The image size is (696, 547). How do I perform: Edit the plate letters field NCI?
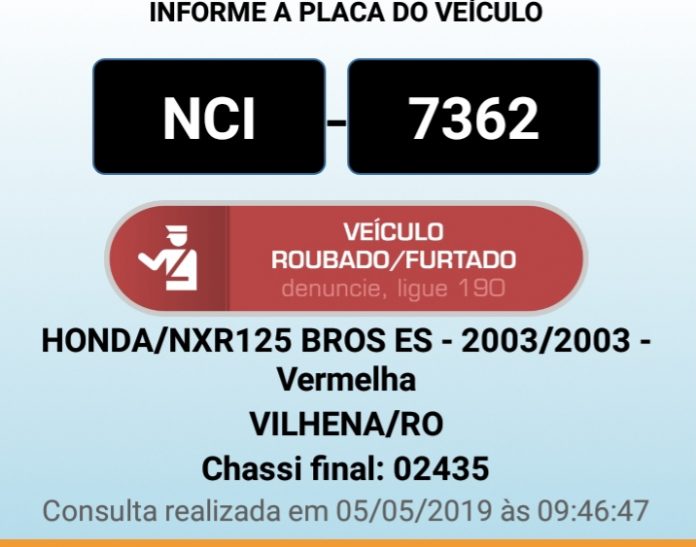pyautogui.click(x=210, y=117)
